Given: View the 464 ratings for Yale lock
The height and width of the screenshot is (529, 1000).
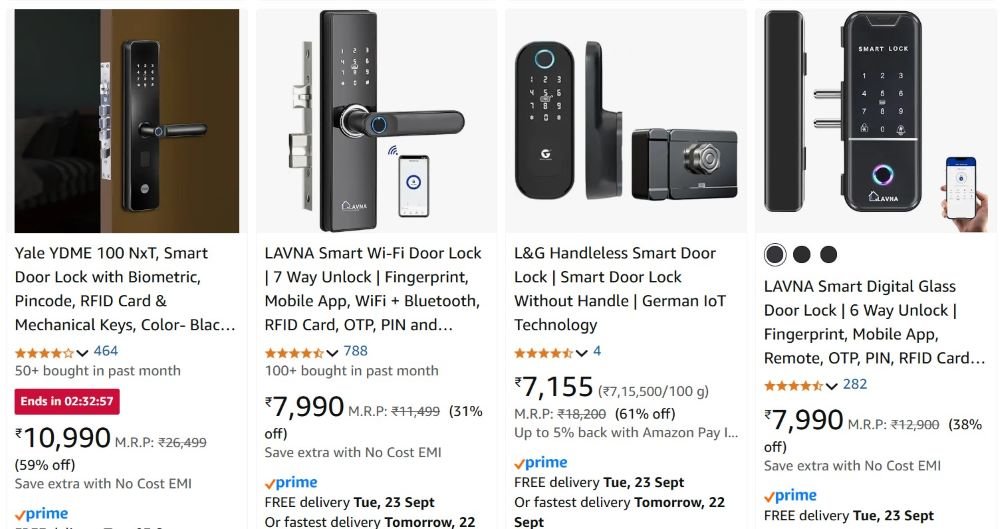Looking at the screenshot, I should [105, 351].
